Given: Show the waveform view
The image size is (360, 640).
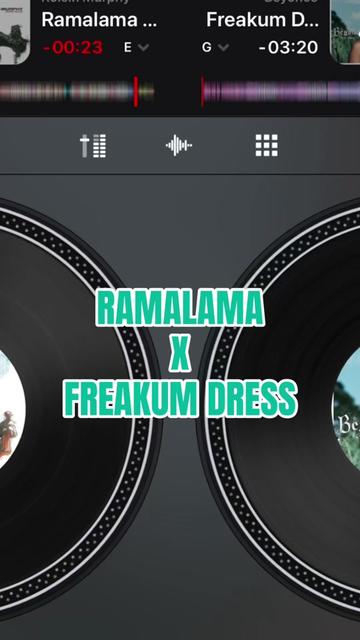Looking at the screenshot, I should point(179,145).
